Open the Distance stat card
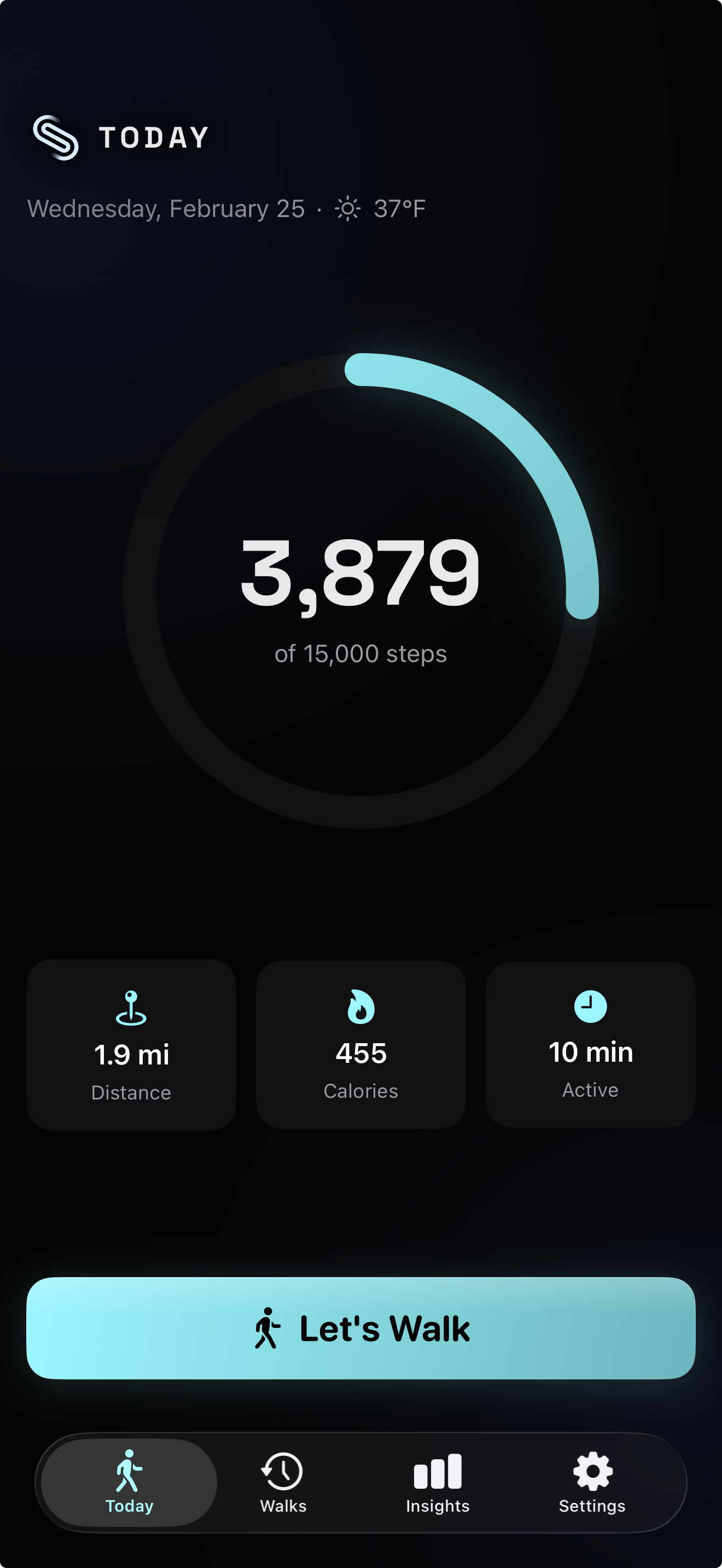The height and width of the screenshot is (1568, 722). (131, 1045)
